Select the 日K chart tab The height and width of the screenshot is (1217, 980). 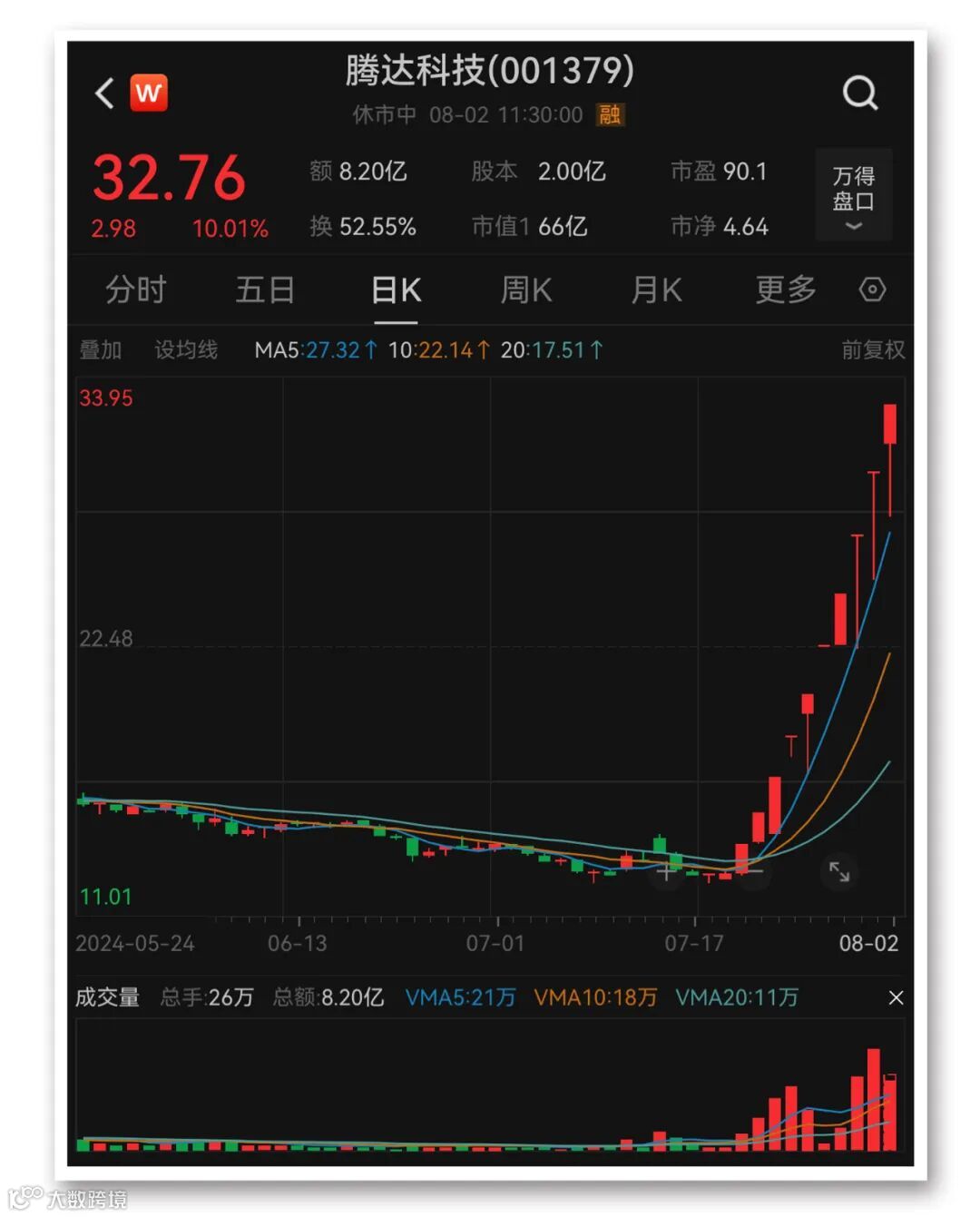397,290
